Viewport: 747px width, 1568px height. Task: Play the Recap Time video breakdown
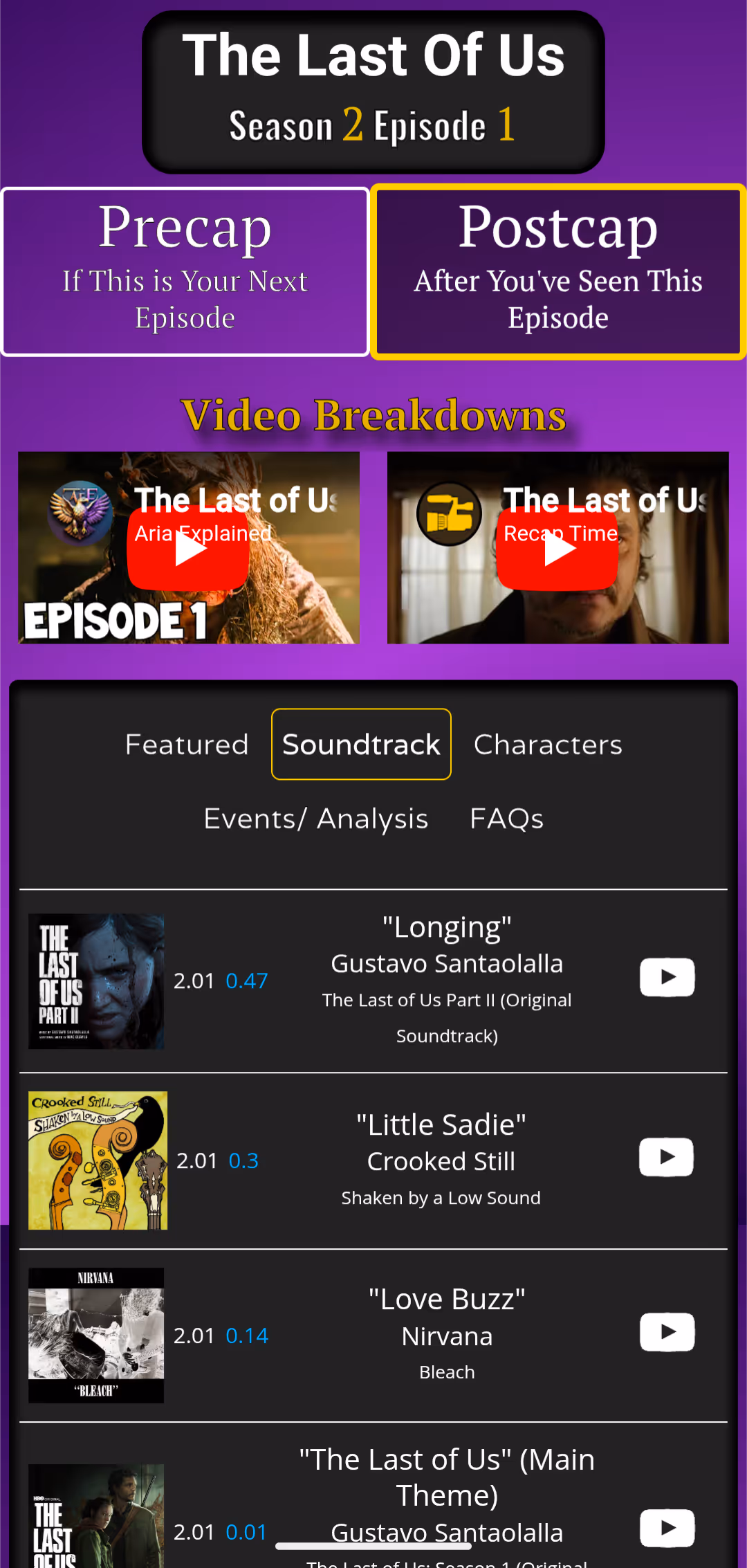coord(557,549)
